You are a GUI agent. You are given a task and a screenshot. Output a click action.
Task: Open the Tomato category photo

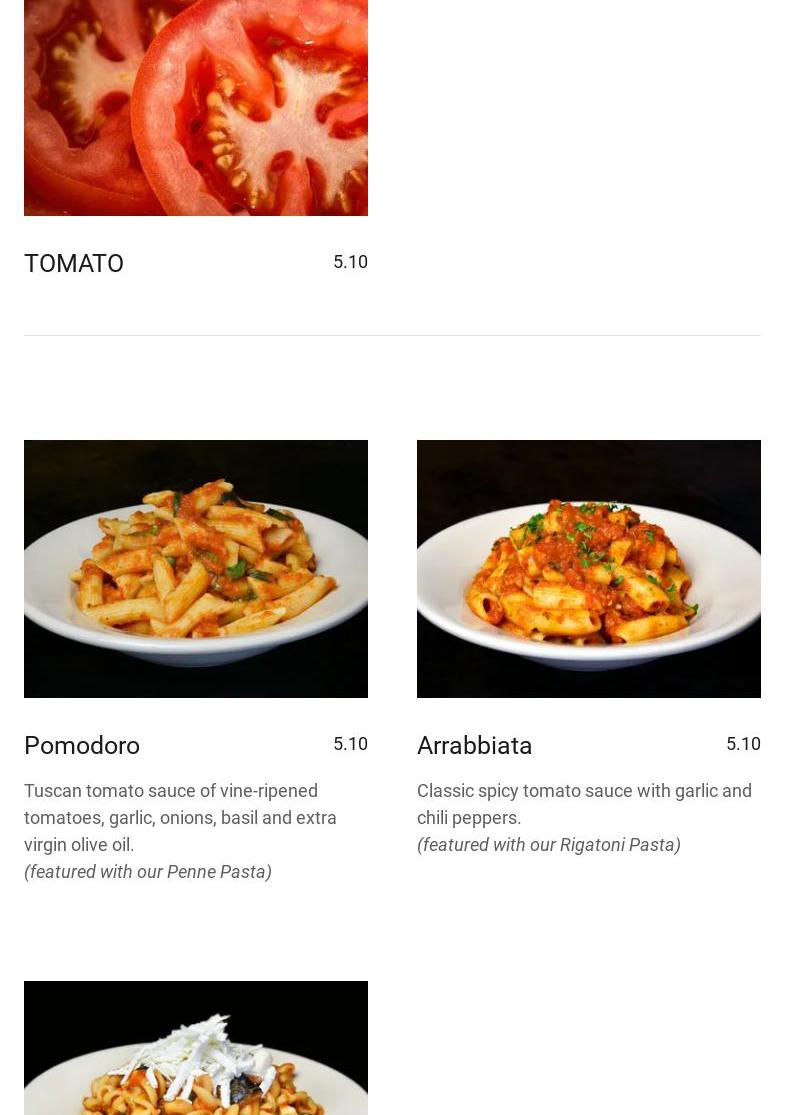196,106
